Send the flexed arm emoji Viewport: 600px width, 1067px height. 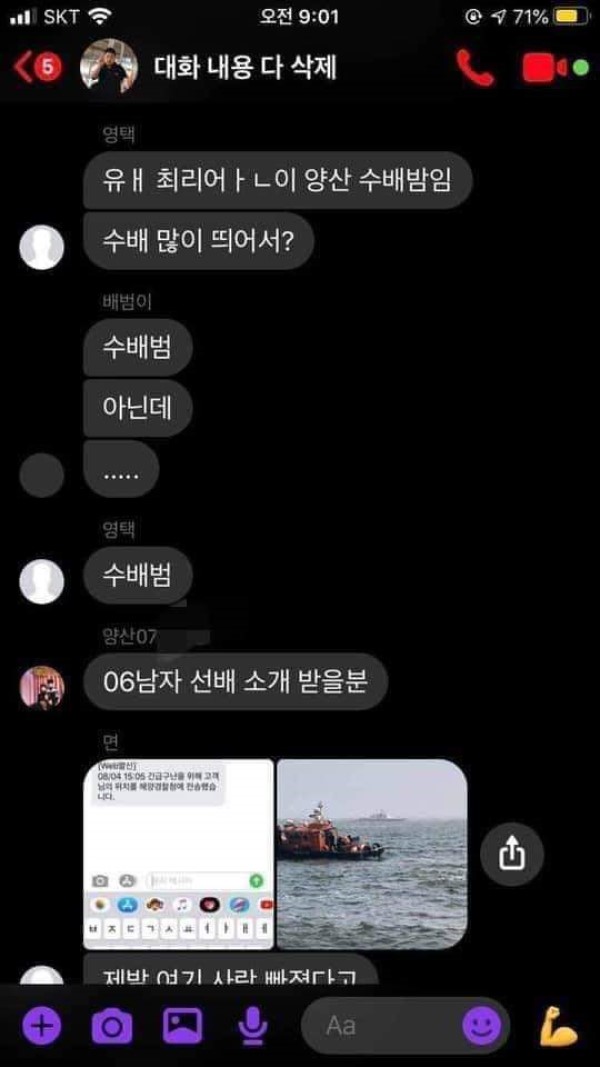tap(559, 1025)
